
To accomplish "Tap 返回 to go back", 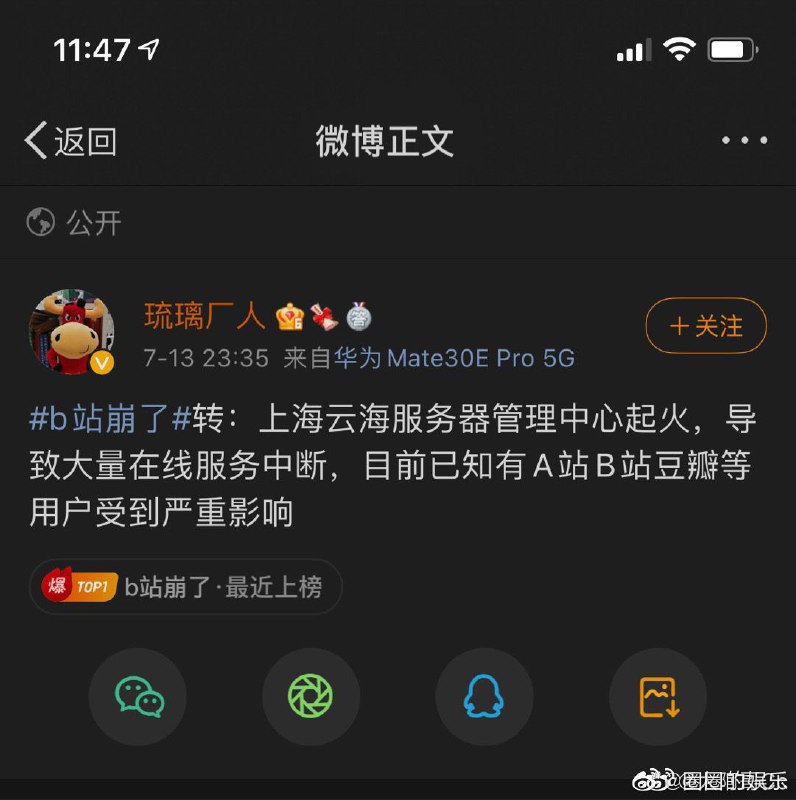I will [70, 140].
